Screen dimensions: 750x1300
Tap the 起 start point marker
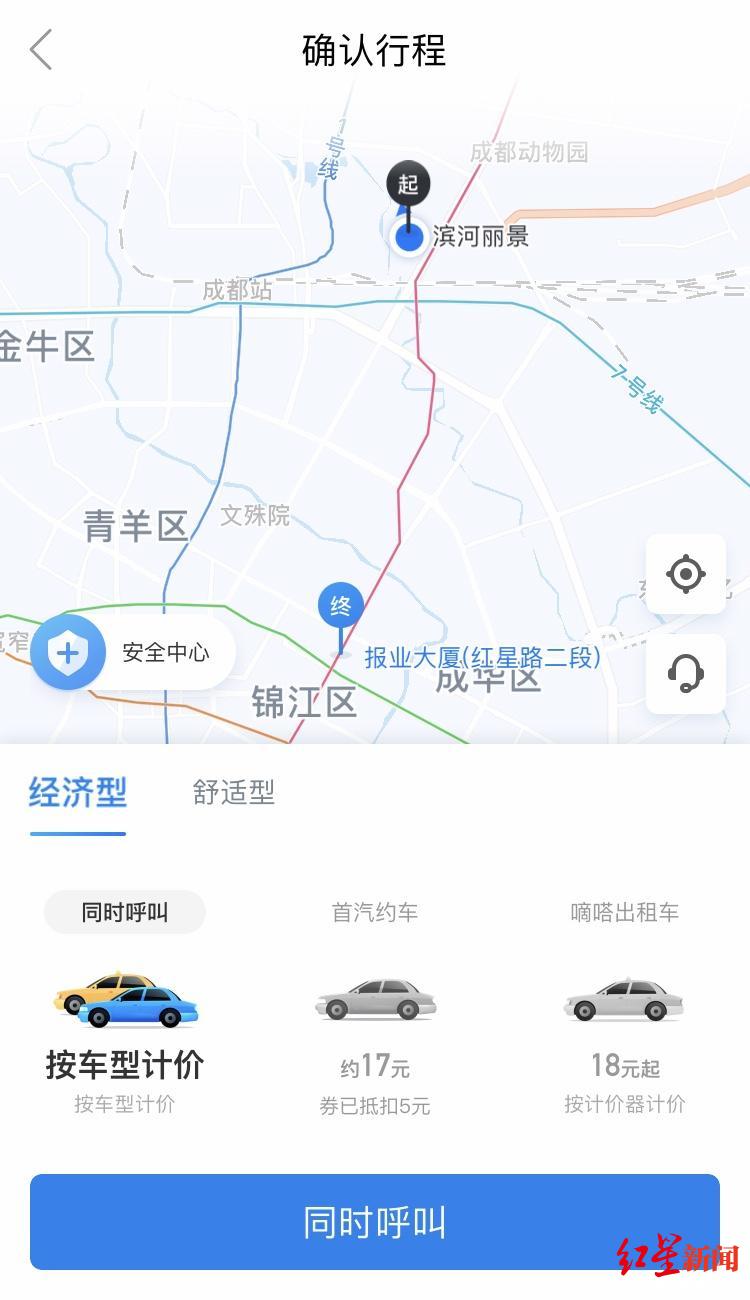407,185
